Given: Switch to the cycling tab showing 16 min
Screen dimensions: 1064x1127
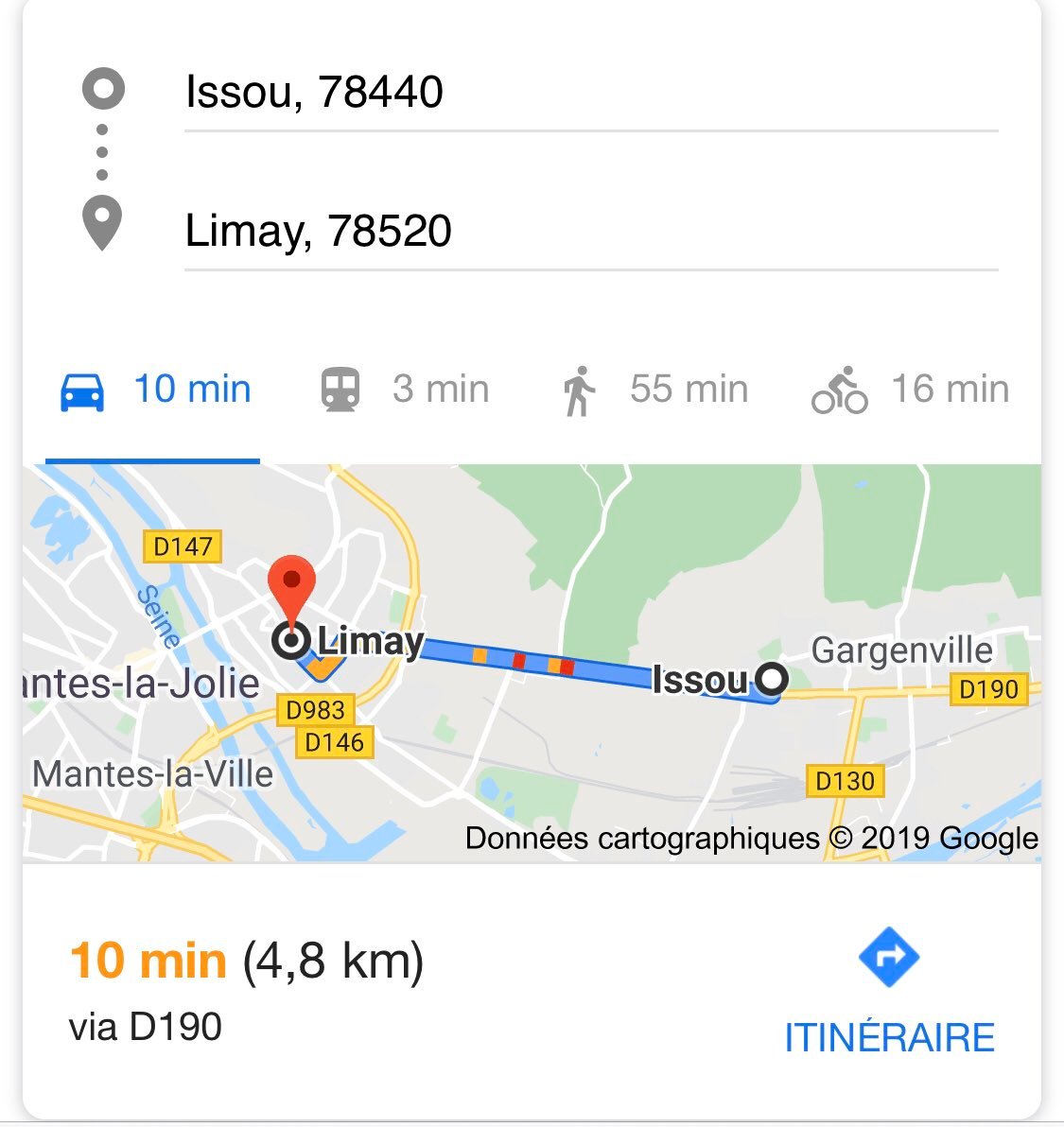Looking at the screenshot, I should [910, 390].
